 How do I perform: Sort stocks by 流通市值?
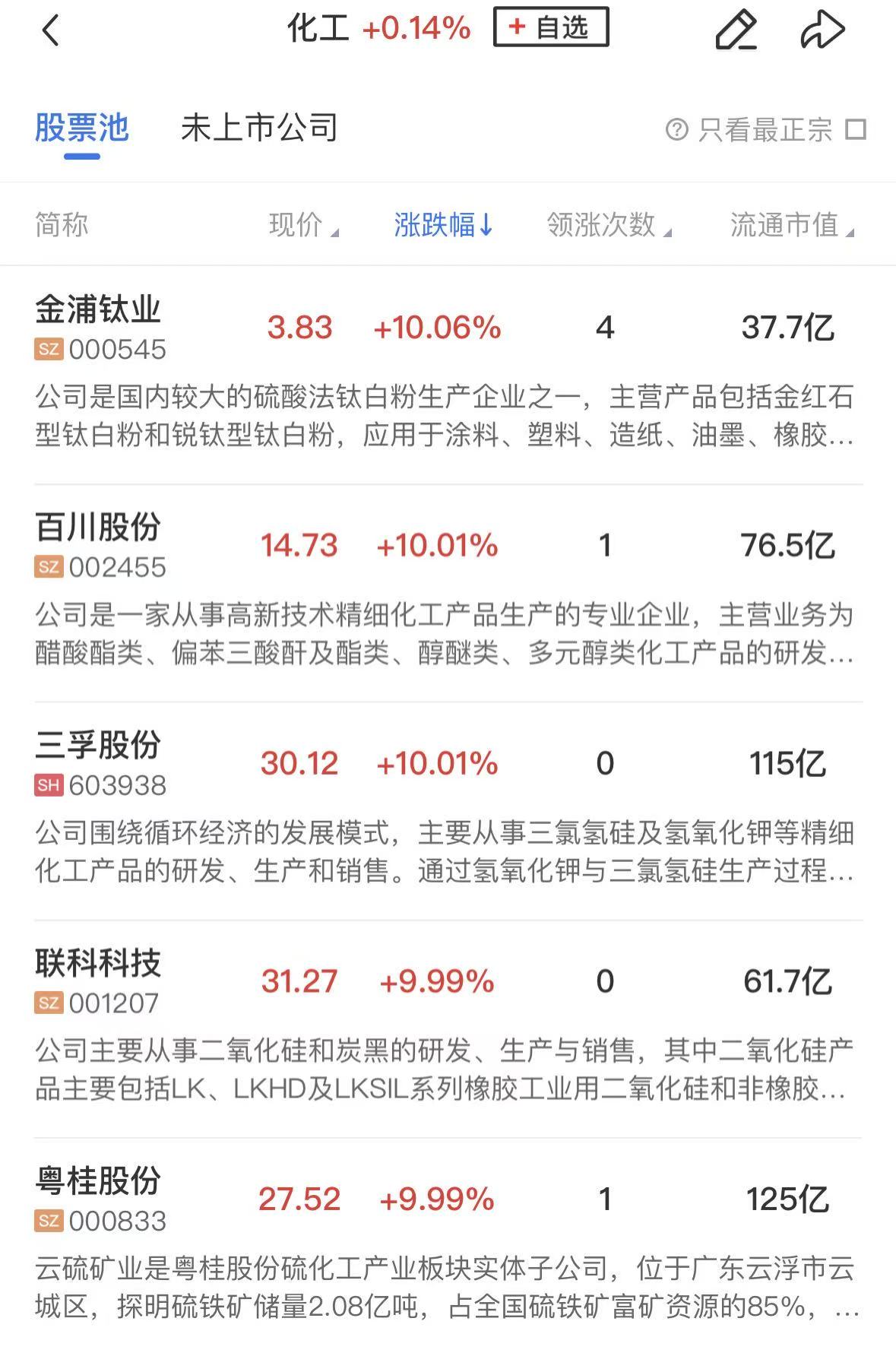790,225
